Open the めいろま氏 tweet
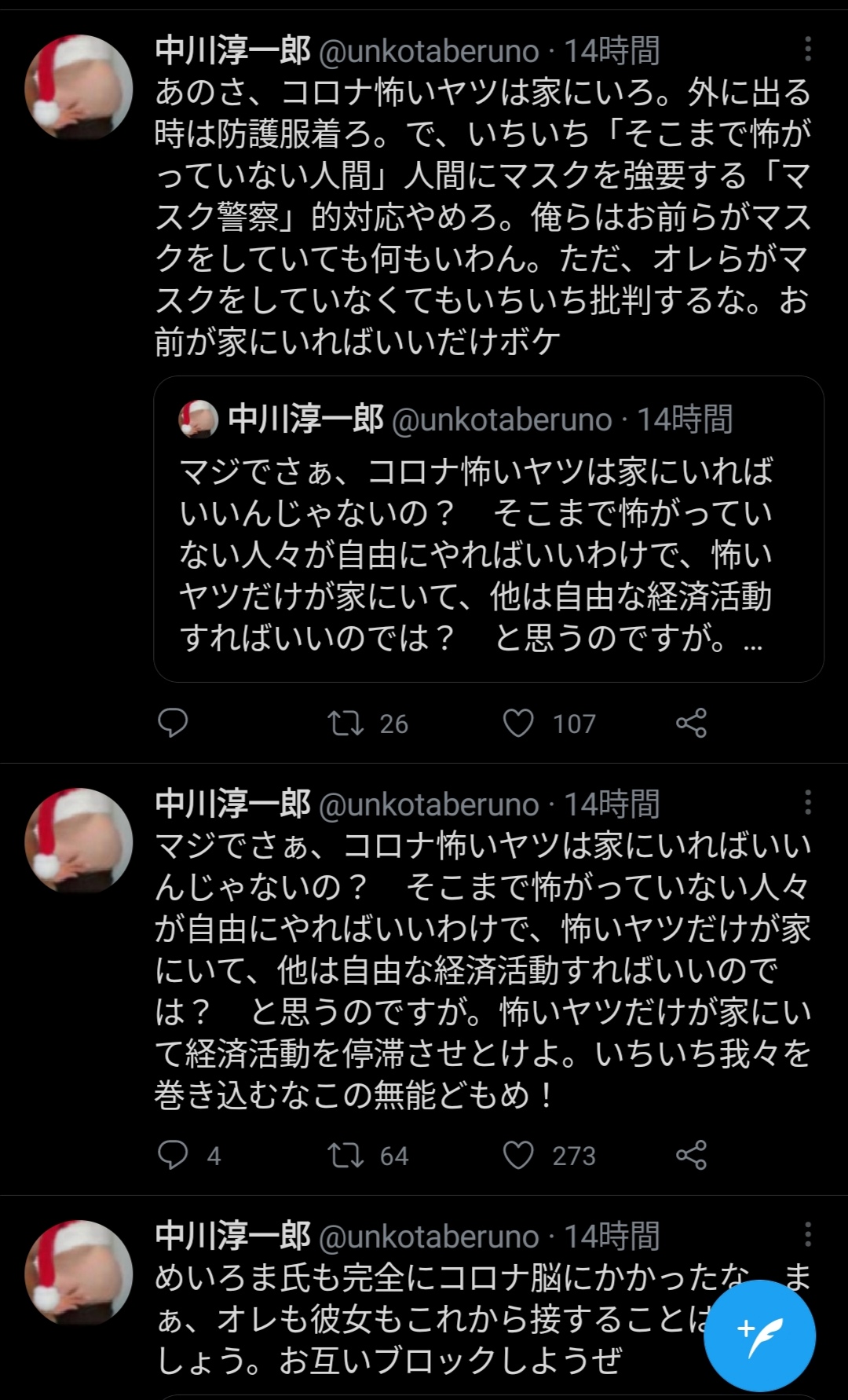This screenshot has width=848, height=1400. [x=440, y=1320]
